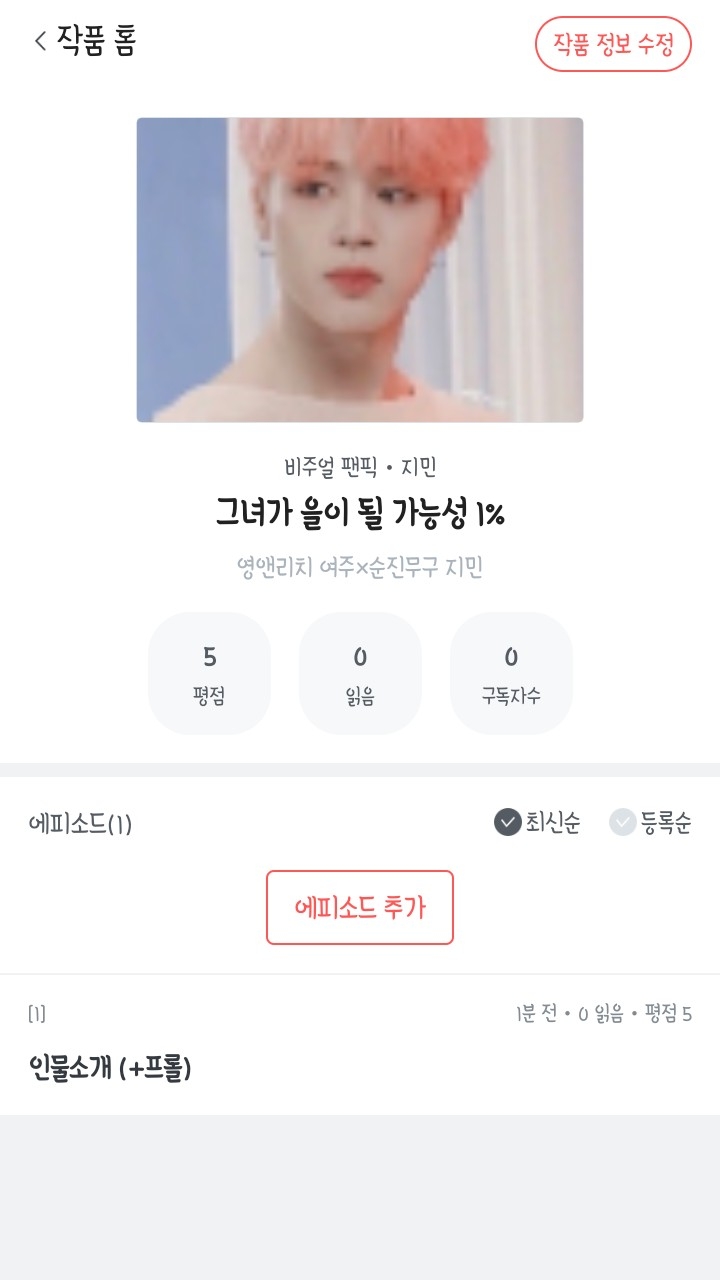Sort episodes by 등록순

click(650, 823)
